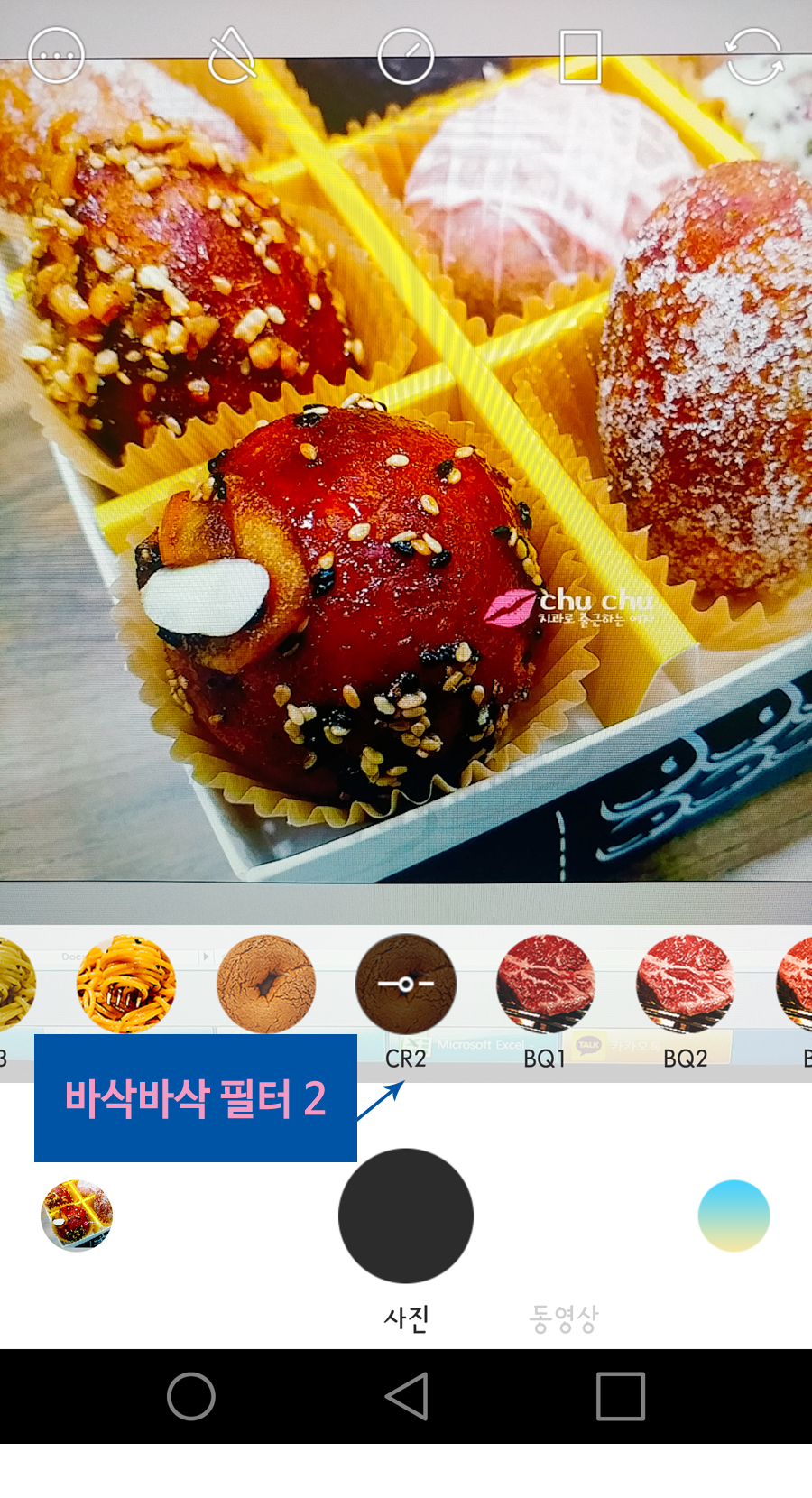Switch to the front-facing camera

(x=754, y=54)
